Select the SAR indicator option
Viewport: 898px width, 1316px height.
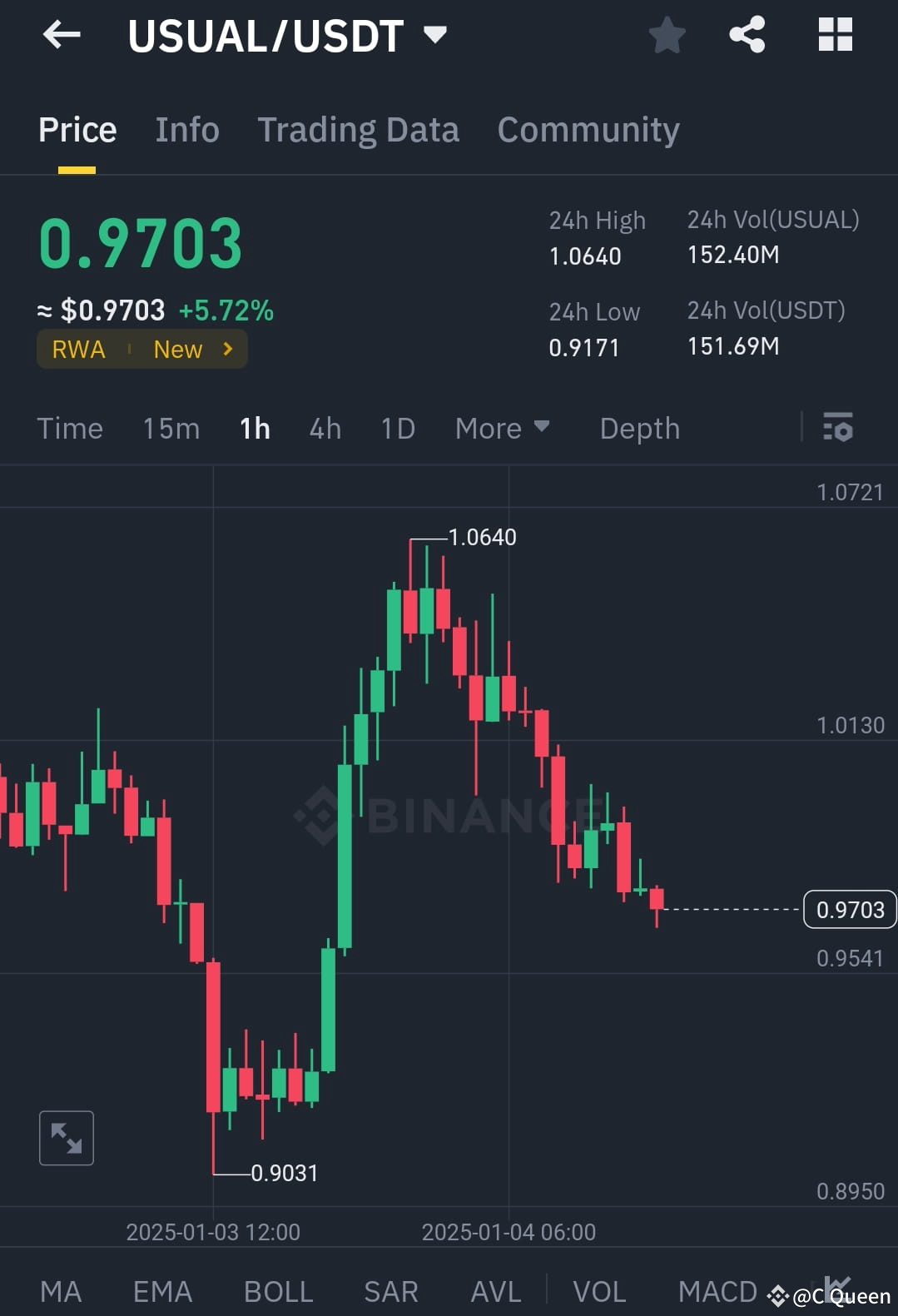389,1290
